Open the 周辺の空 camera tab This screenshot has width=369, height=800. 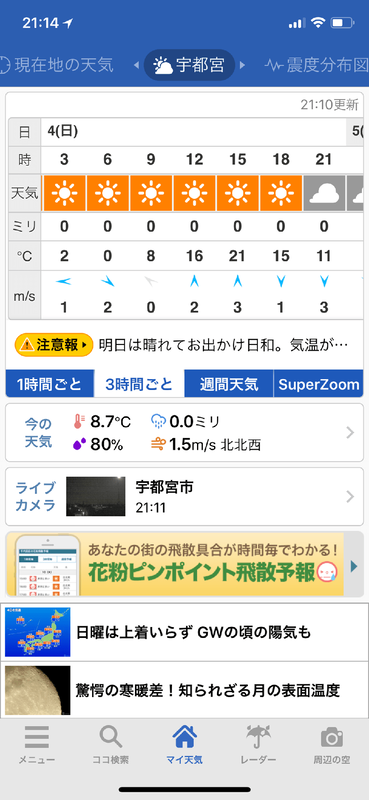click(x=332, y=745)
